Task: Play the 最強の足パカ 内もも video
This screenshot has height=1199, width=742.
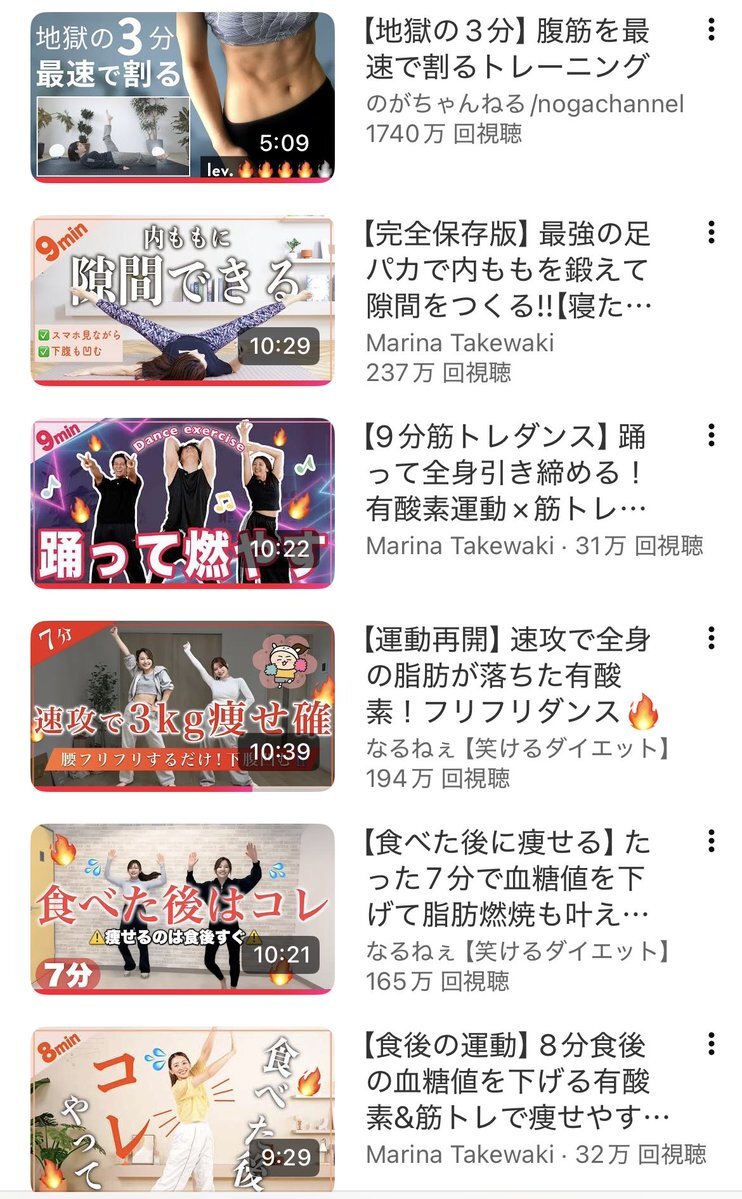Action: tap(182, 300)
